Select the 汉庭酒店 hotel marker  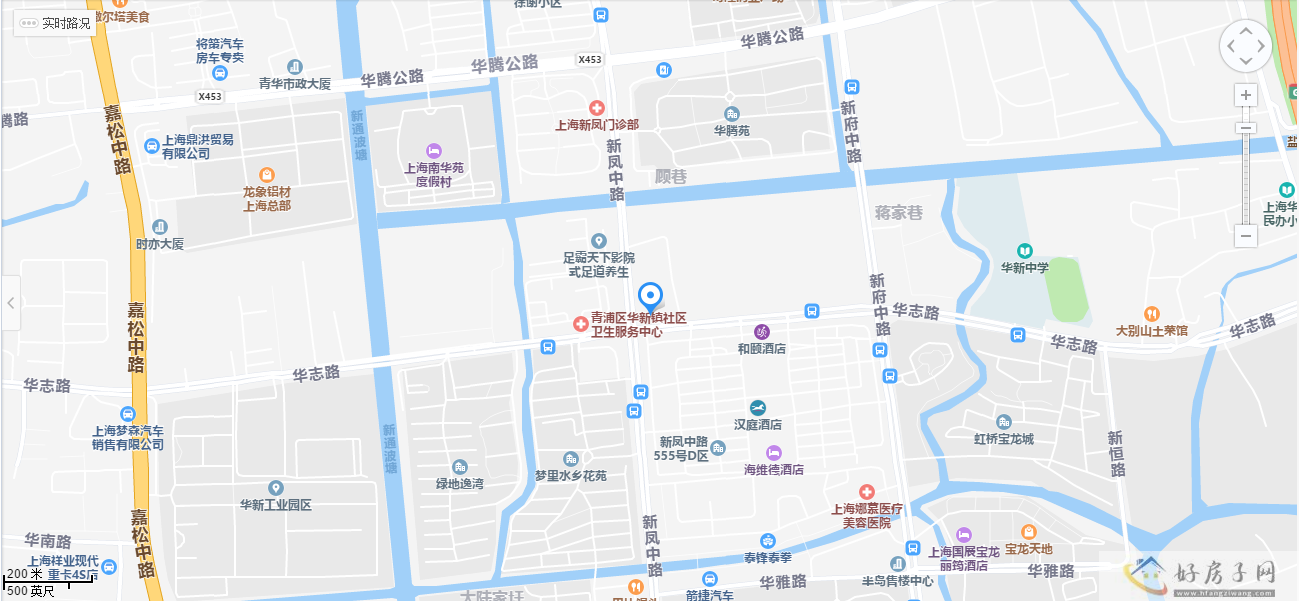click(x=758, y=407)
